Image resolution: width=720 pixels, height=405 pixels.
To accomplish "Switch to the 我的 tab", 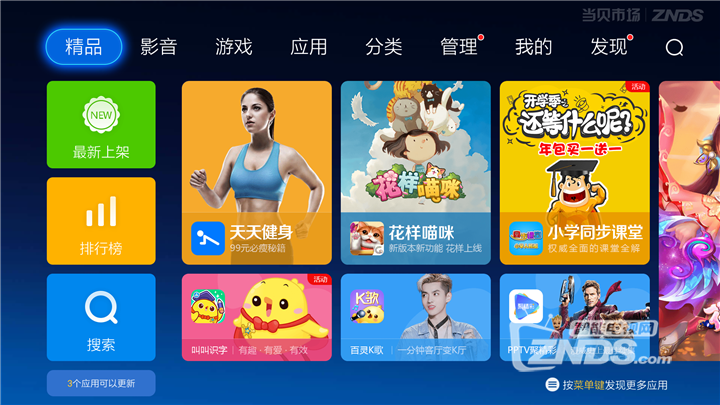I will pyautogui.click(x=533, y=46).
